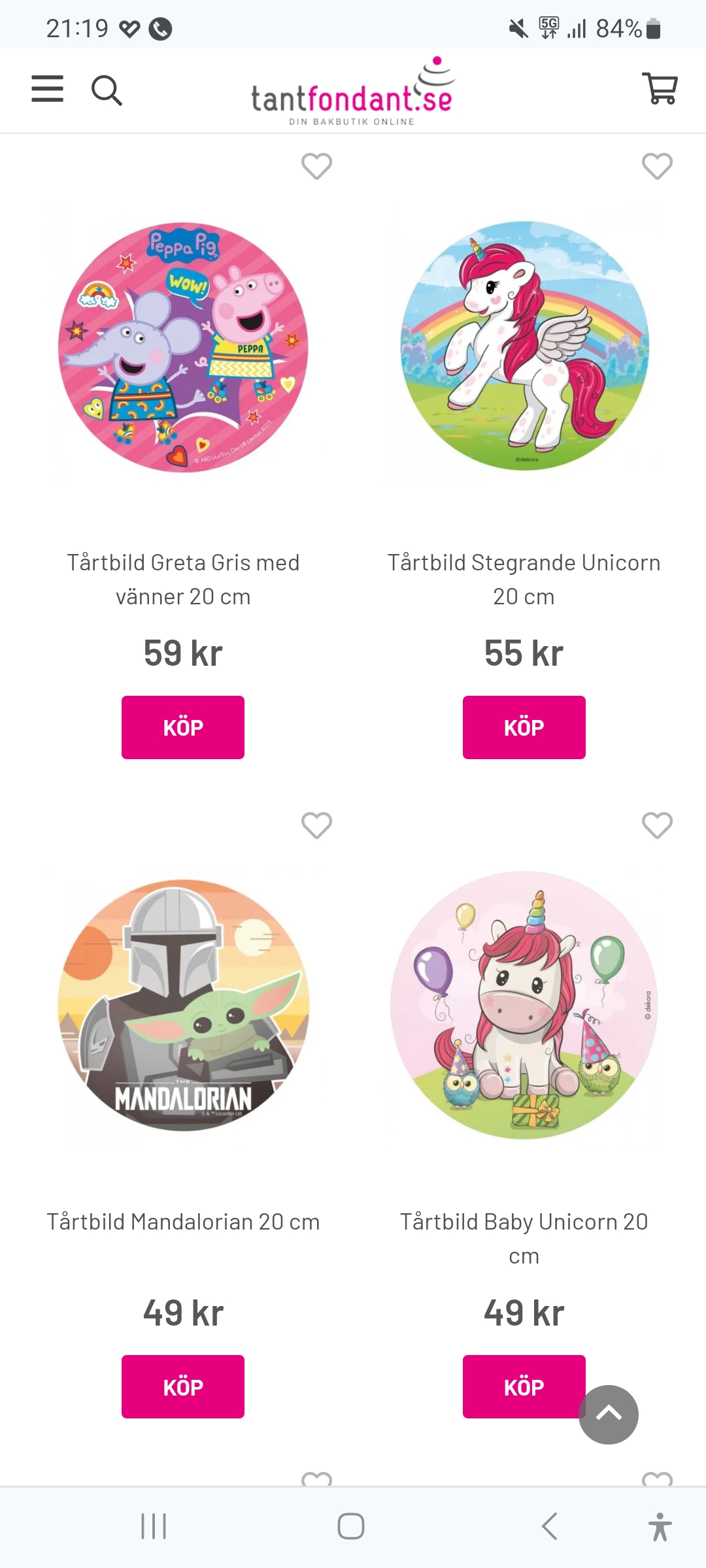Tap KÖP for Tårtbild Stegrande Unicorn
Image resolution: width=706 pixels, height=1568 pixels.
[524, 727]
